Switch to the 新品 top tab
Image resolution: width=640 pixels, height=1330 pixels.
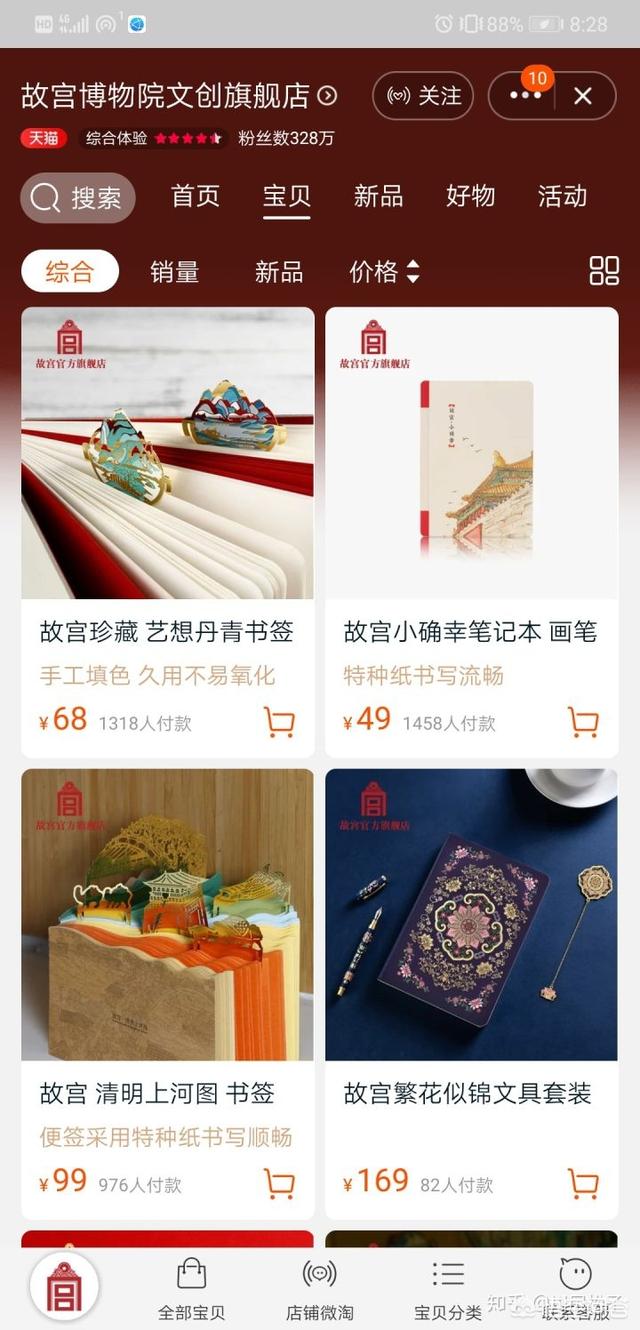[378, 196]
